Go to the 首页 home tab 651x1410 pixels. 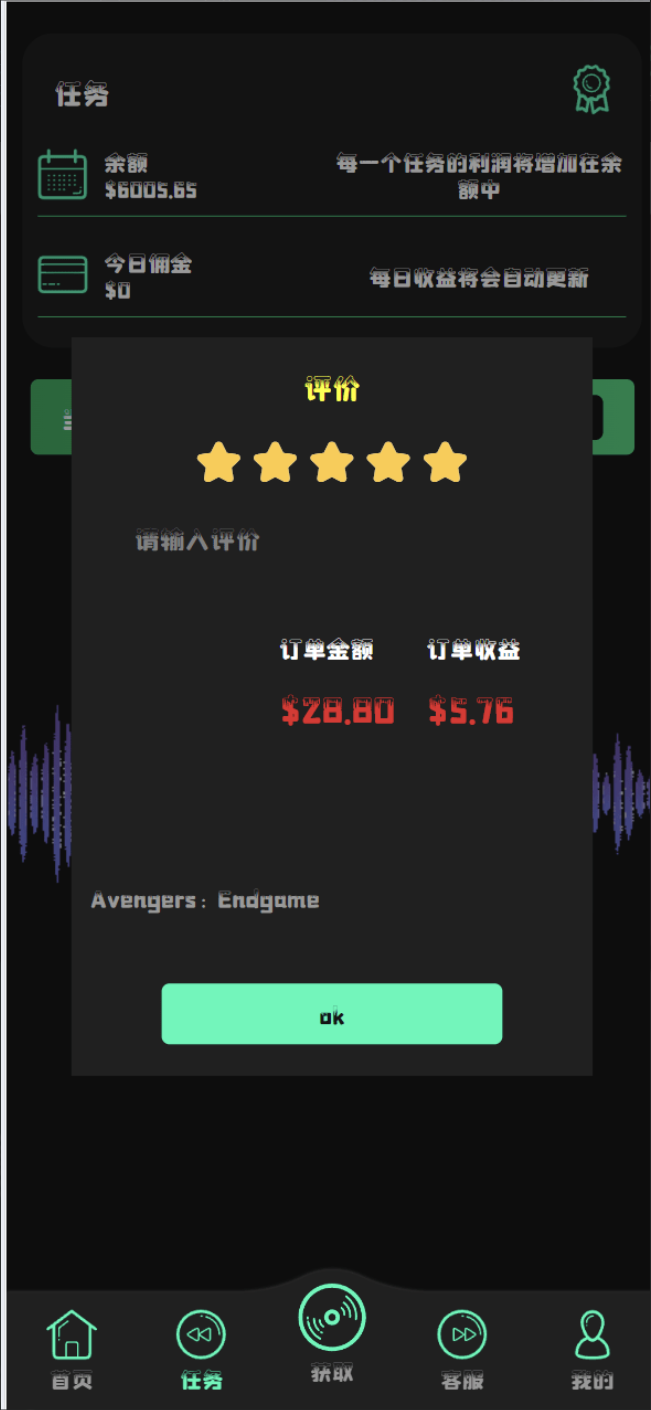pos(71,1348)
